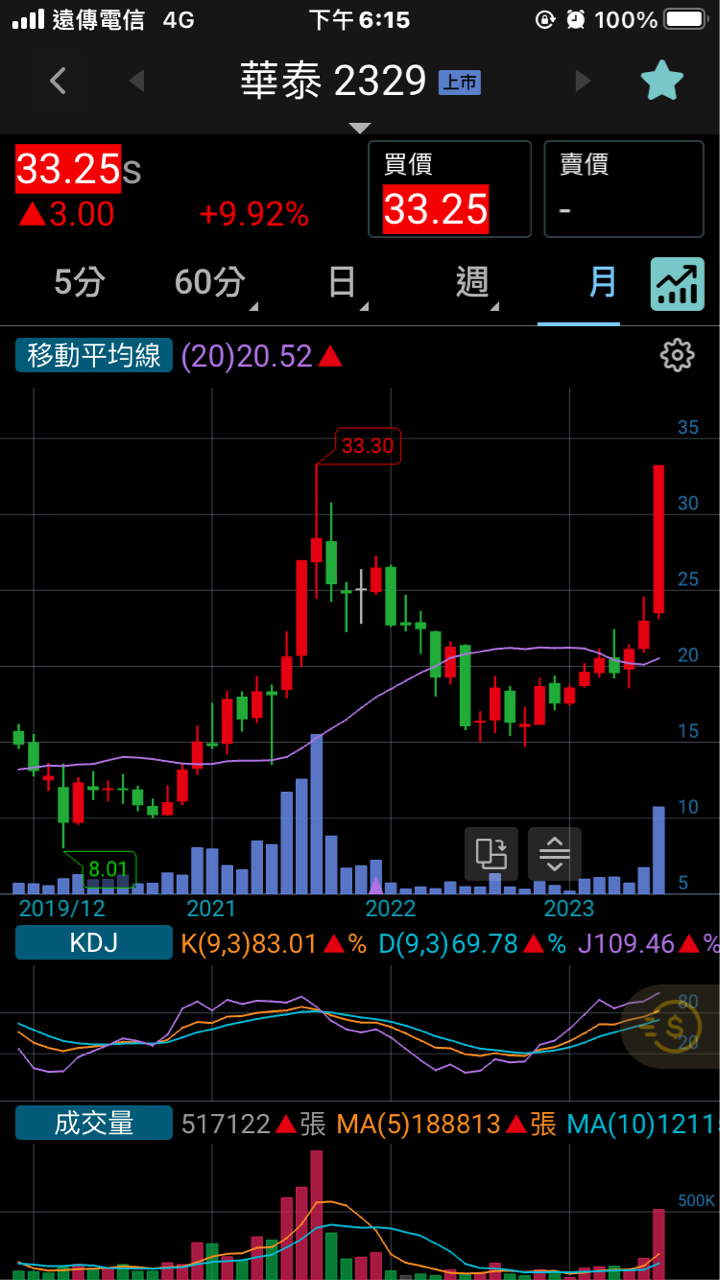This screenshot has width=720, height=1280.
Task: Rotate the chart to landscape view
Action: click(x=491, y=854)
